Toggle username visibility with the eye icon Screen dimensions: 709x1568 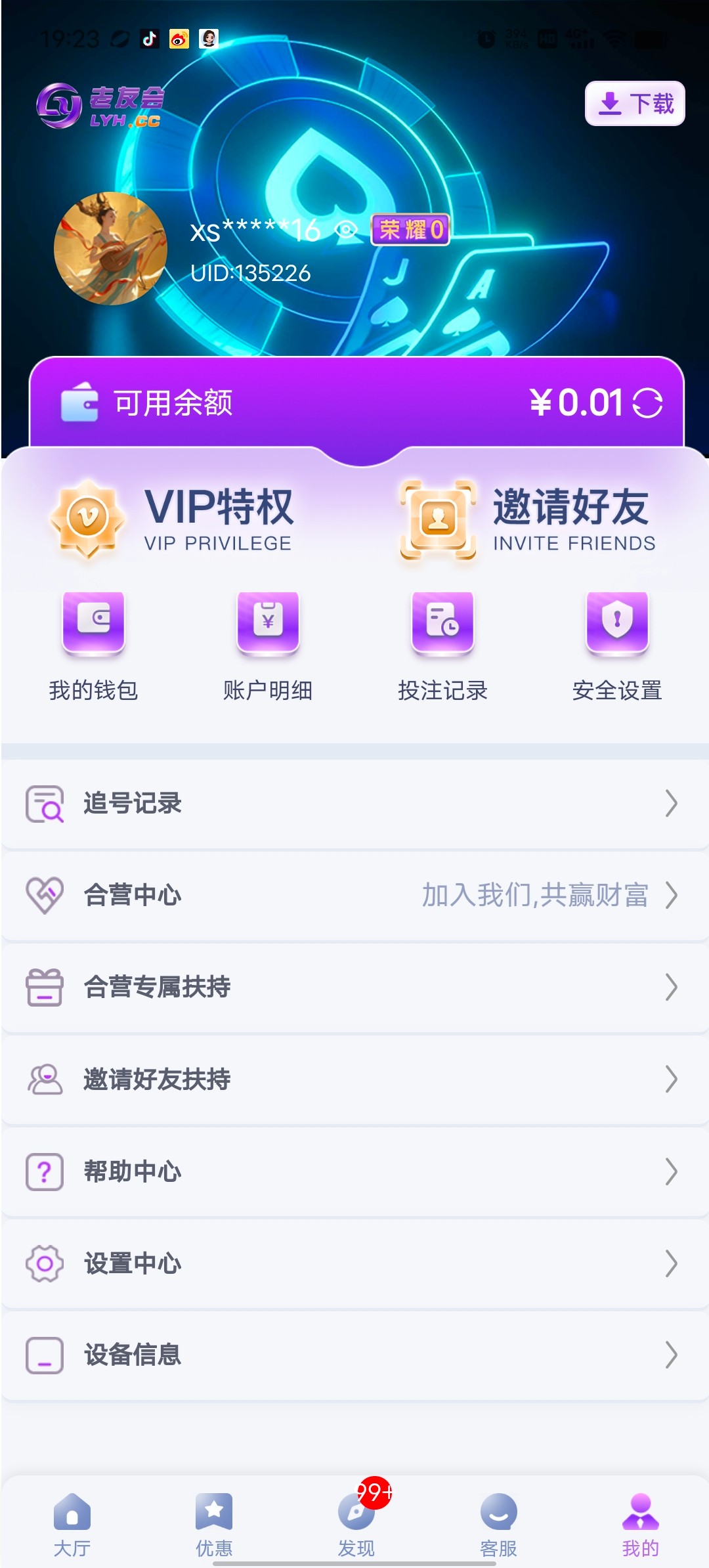click(346, 230)
